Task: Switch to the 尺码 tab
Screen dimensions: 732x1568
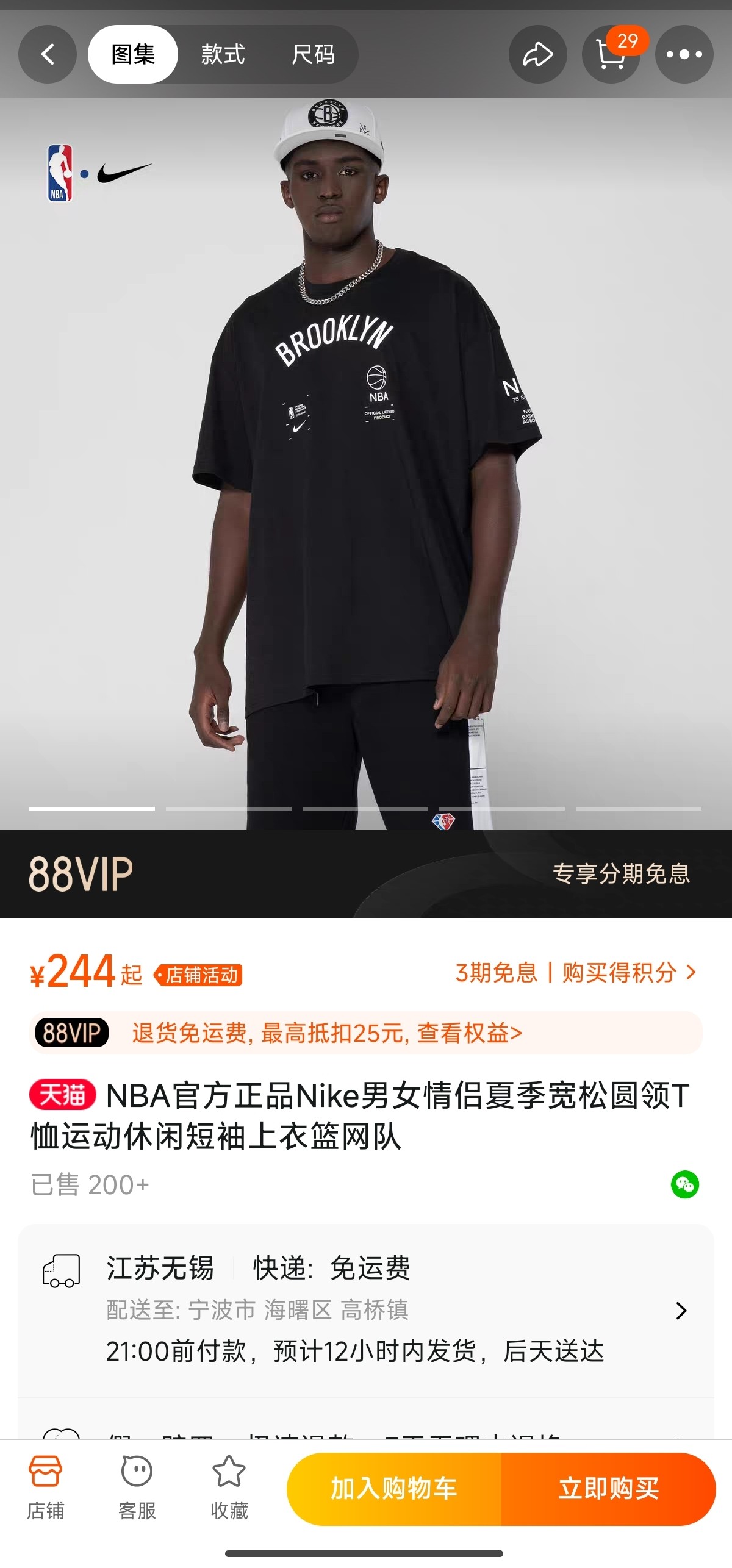Action: pyautogui.click(x=313, y=54)
